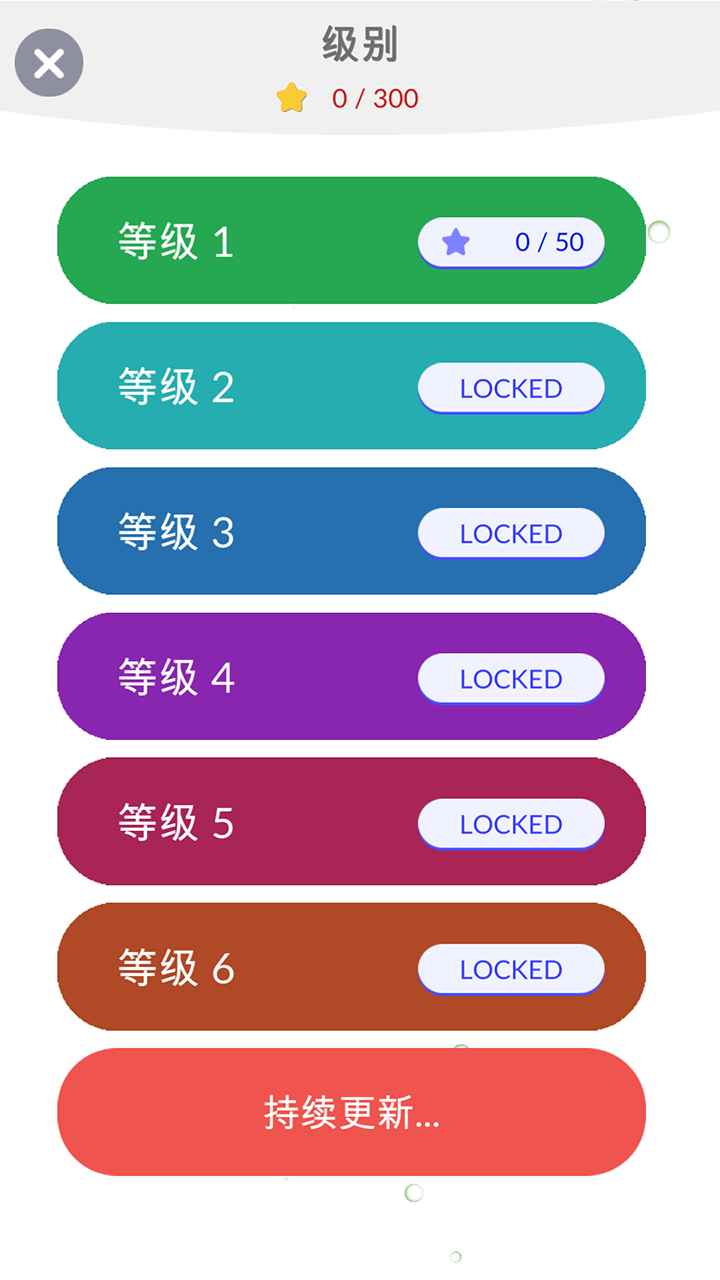720x1280 pixels.
Task: Close the level selection screen
Action: pyautogui.click(x=46, y=63)
